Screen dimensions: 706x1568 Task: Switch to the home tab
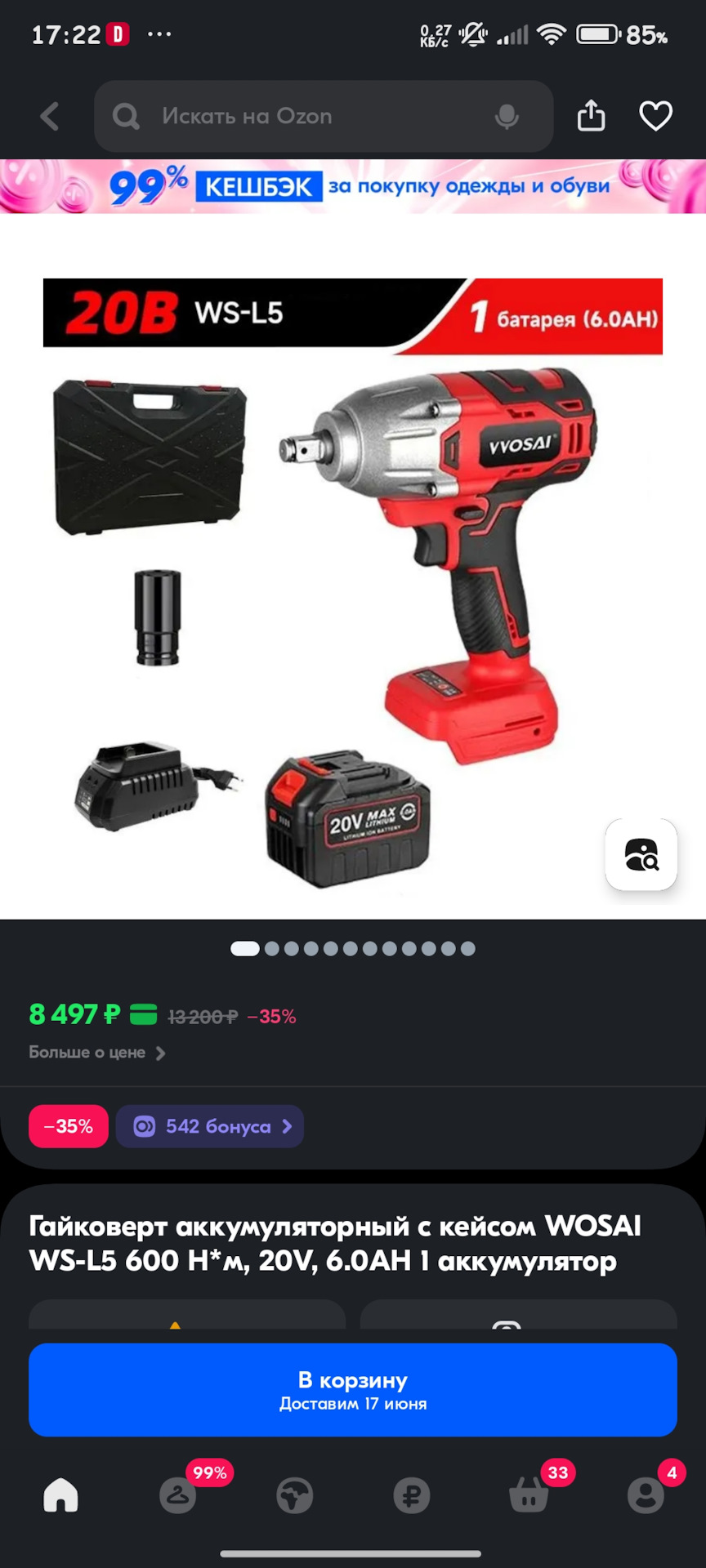(x=60, y=1495)
